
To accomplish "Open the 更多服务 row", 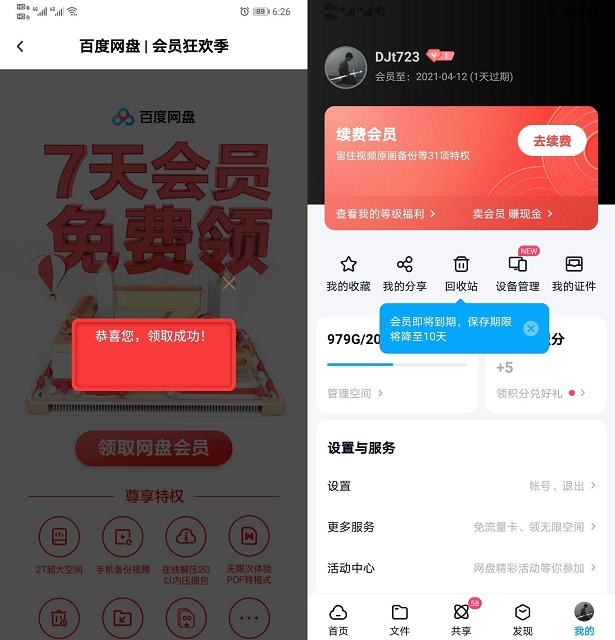I will (x=461, y=527).
